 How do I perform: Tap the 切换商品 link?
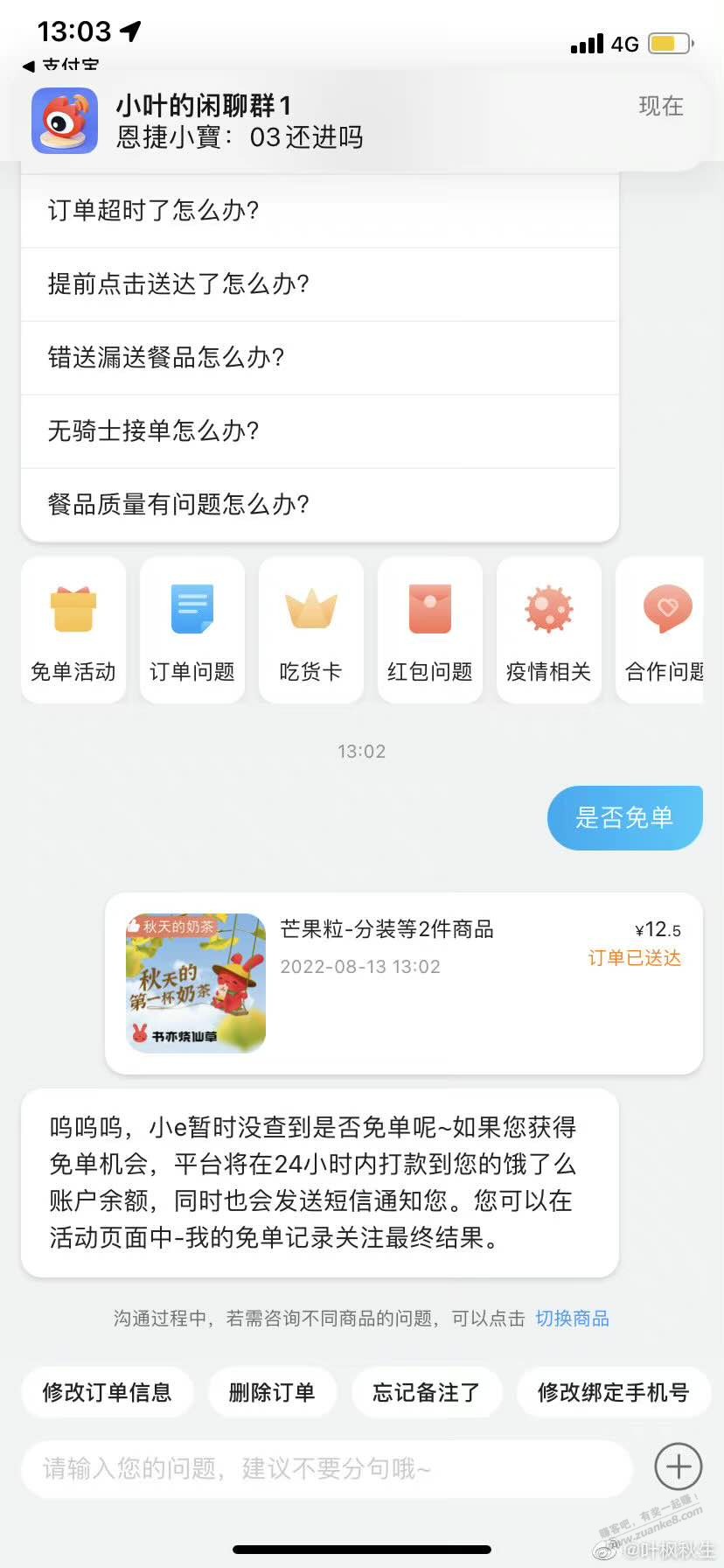572,1319
